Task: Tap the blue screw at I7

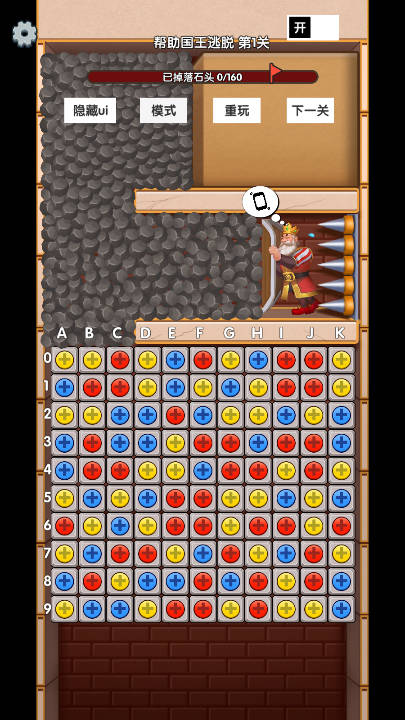Action: pyautogui.click(x=286, y=554)
